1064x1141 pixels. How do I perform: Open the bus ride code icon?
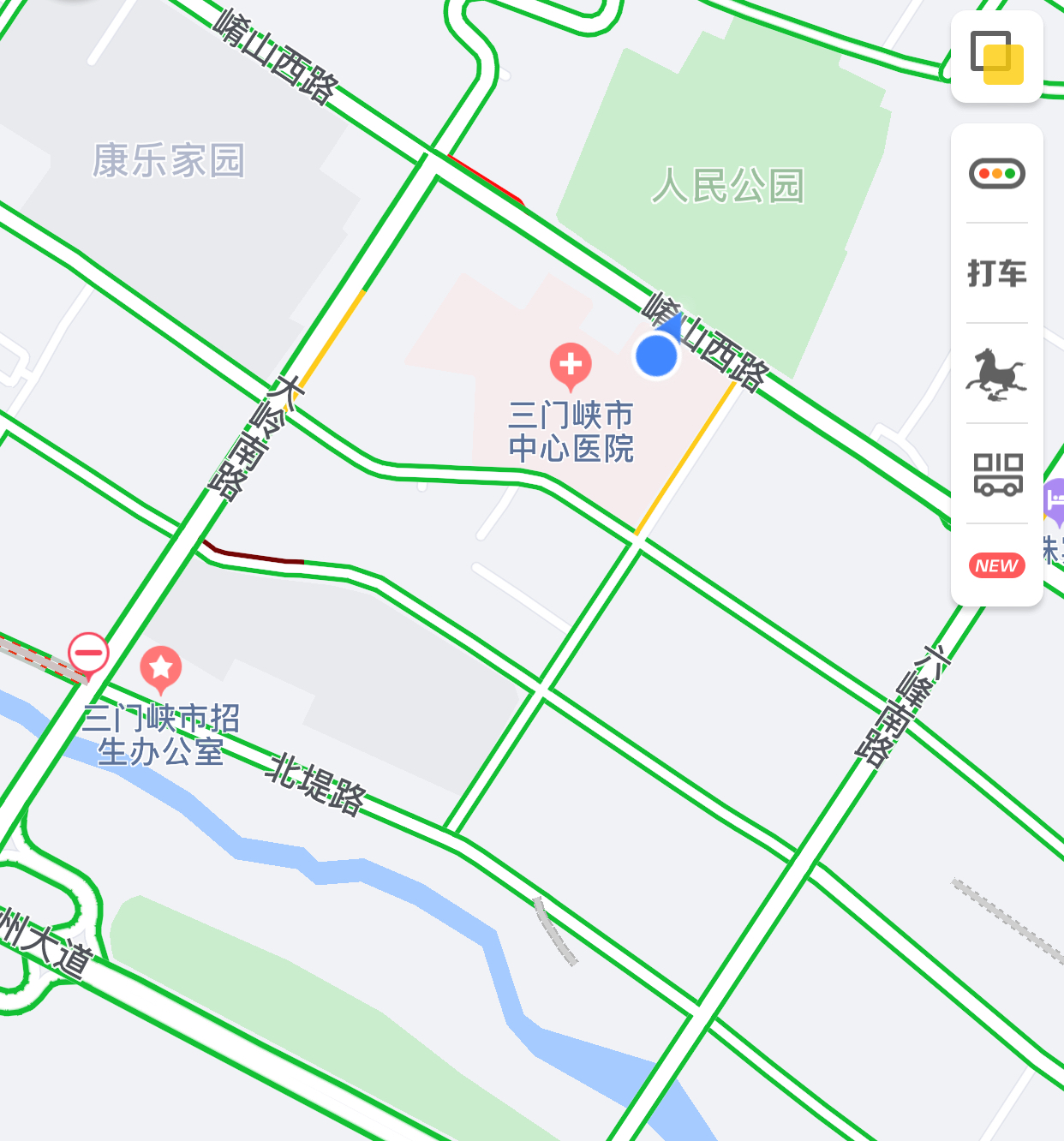point(997,474)
